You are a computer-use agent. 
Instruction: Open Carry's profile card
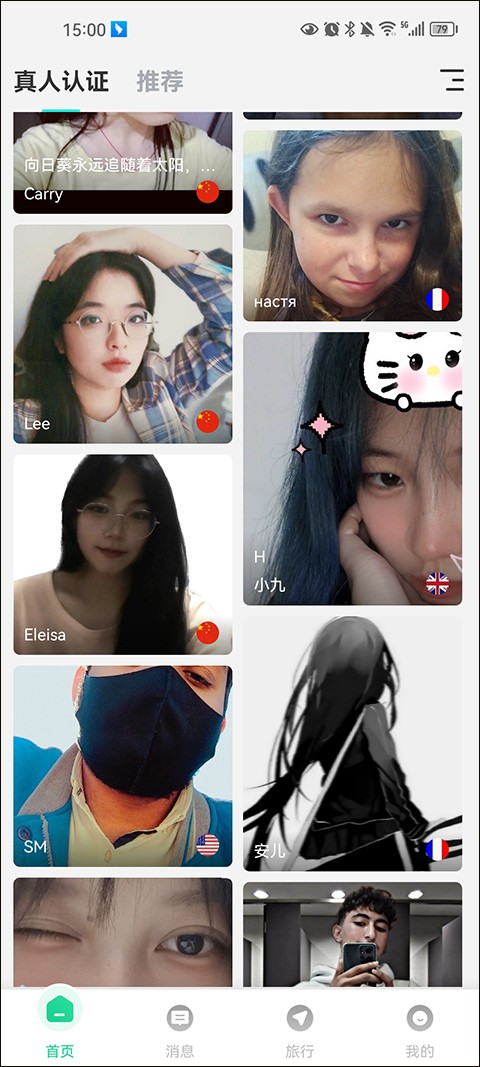tap(123, 163)
